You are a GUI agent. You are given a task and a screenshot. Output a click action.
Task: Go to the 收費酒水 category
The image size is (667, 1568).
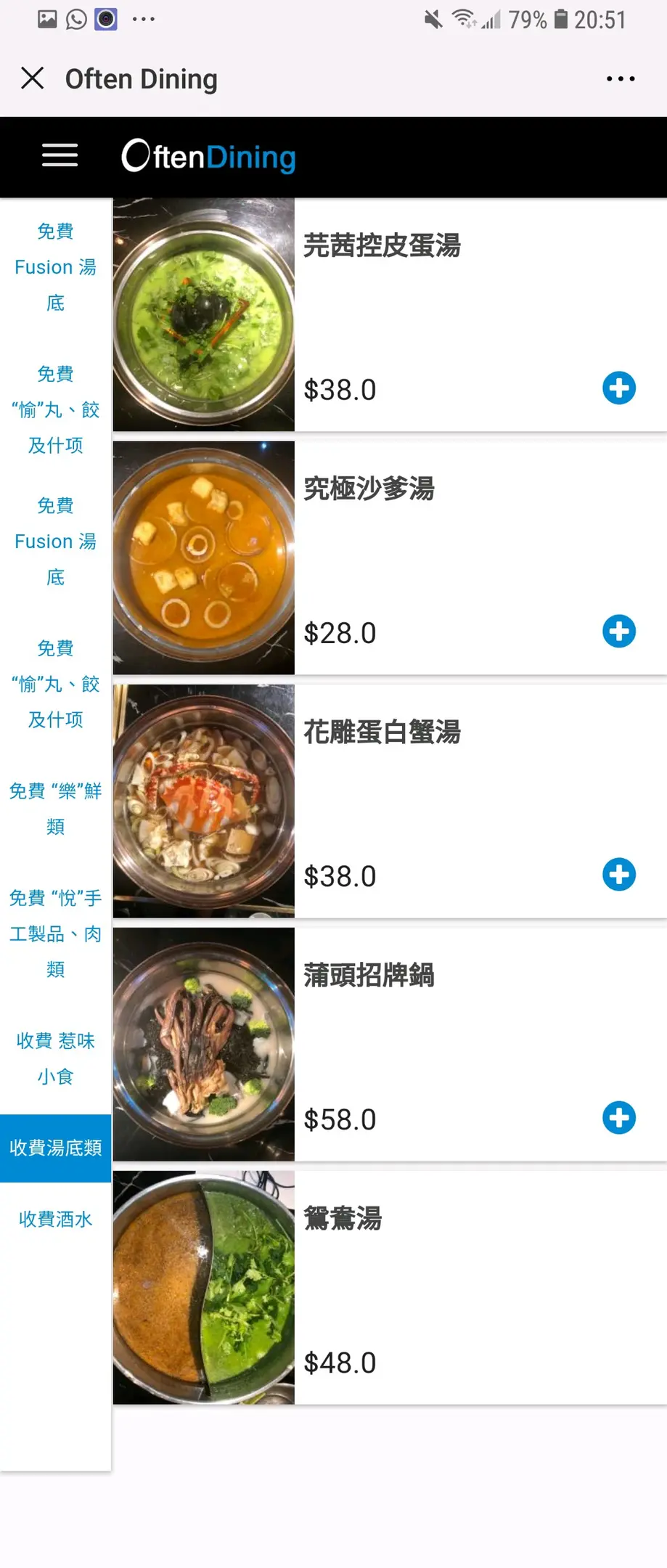[56, 1219]
